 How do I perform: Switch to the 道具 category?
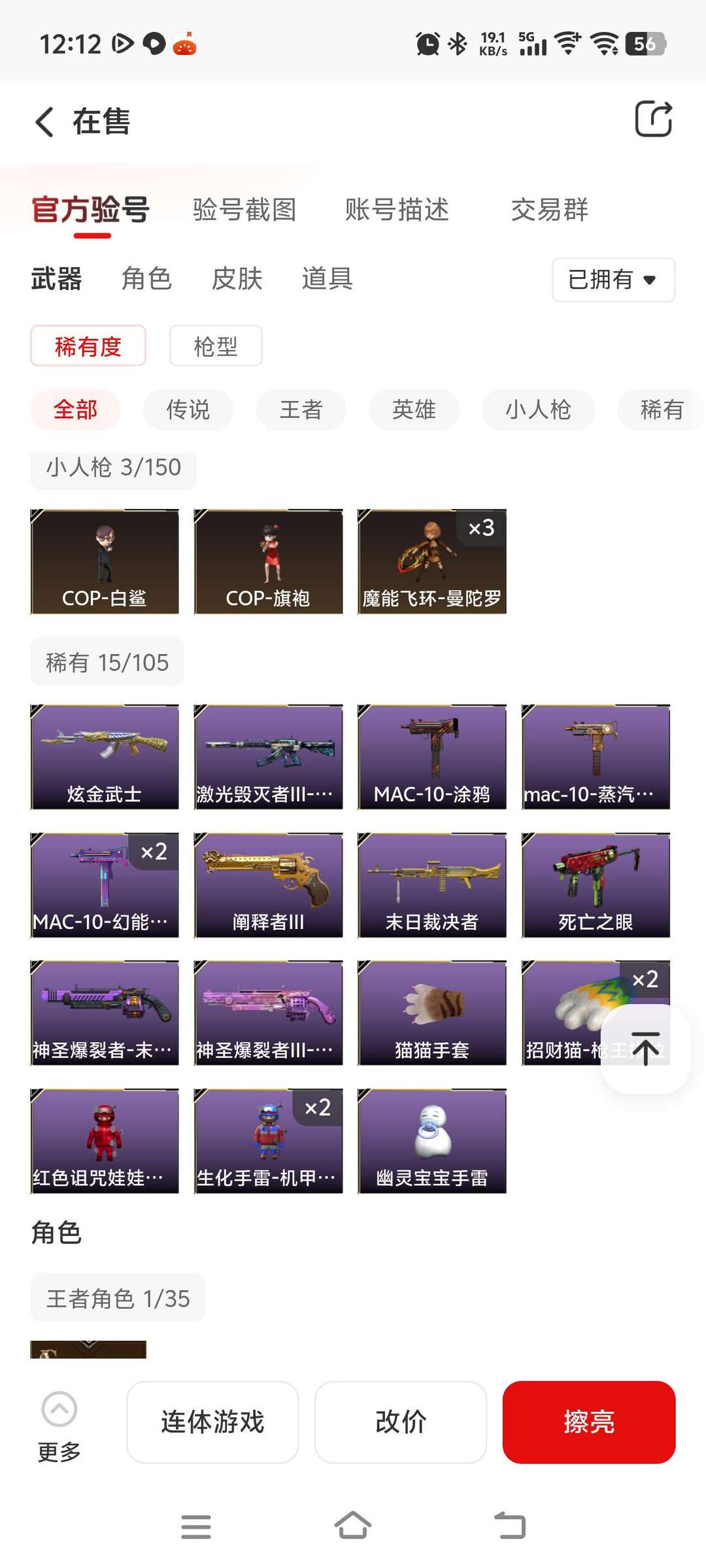click(x=327, y=279)
